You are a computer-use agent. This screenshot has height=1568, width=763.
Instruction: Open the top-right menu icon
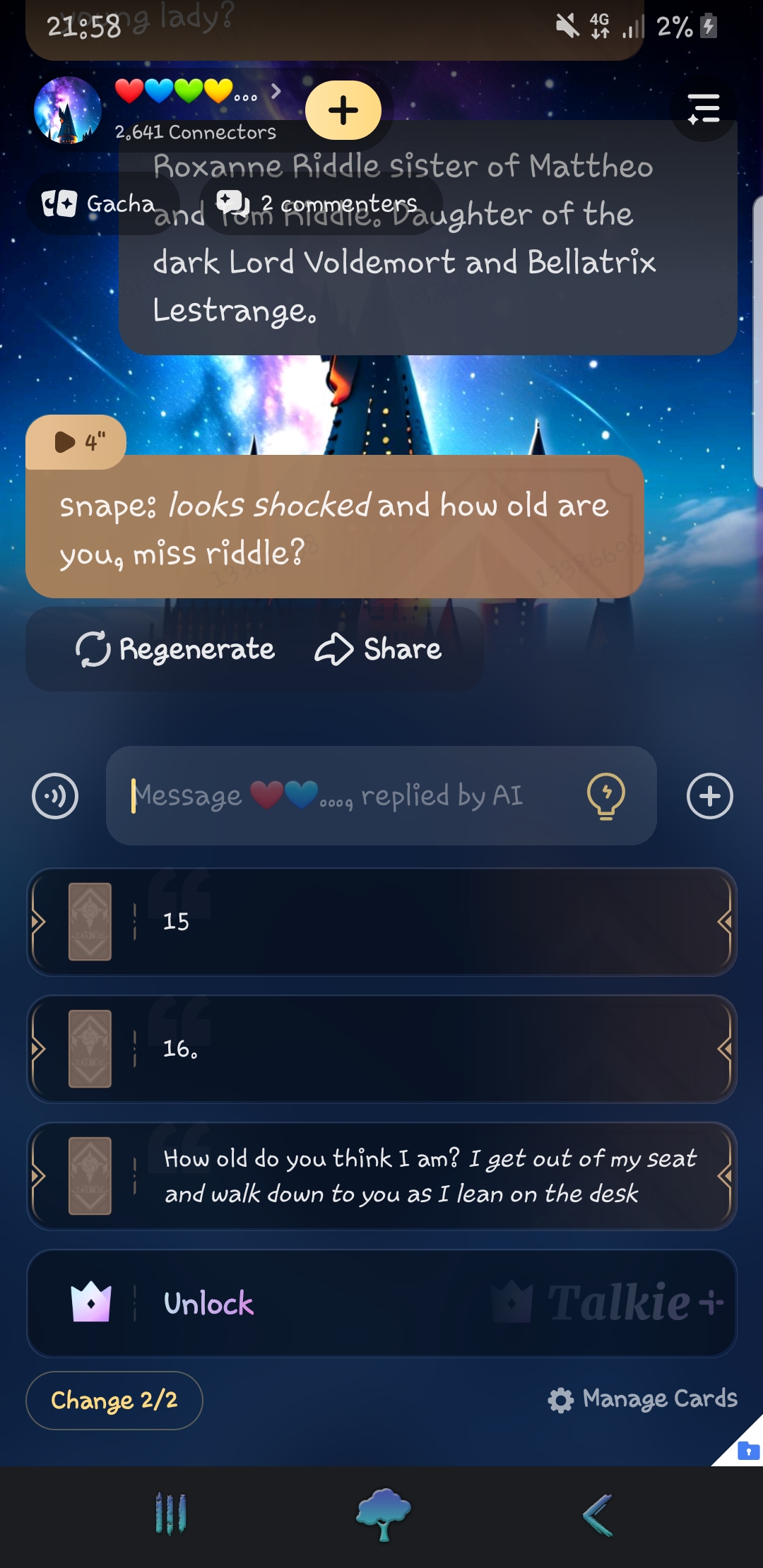[x=703, y=109]
